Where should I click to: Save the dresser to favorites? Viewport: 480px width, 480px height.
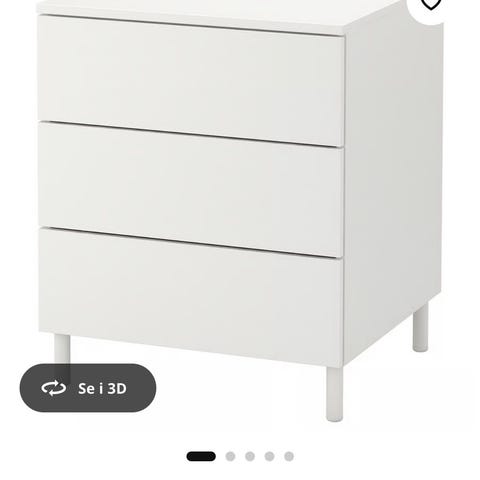click(x=432, y=5)
